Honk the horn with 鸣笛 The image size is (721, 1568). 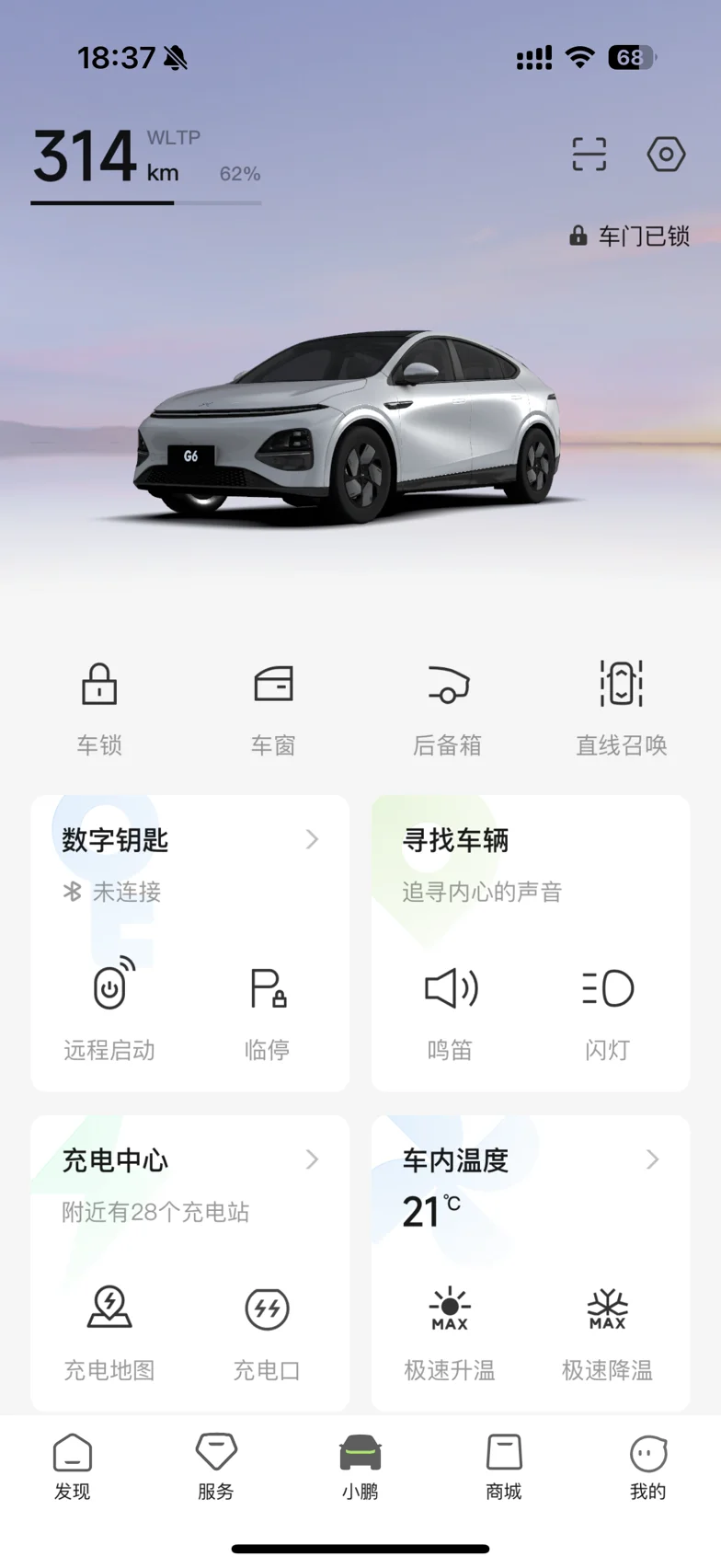pyautogui.click(x=450, y=1008)
